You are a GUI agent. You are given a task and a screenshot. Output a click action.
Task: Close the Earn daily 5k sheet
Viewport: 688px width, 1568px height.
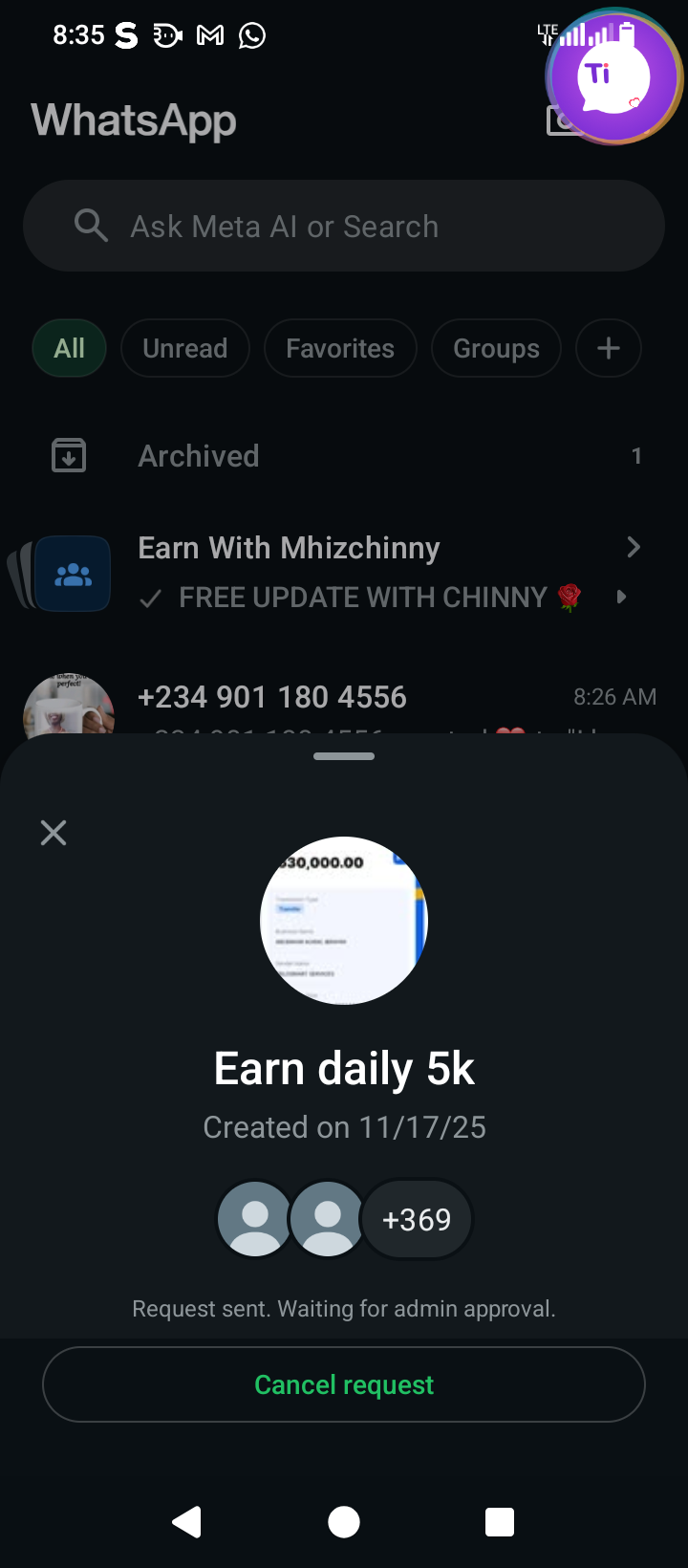point(54,833)
